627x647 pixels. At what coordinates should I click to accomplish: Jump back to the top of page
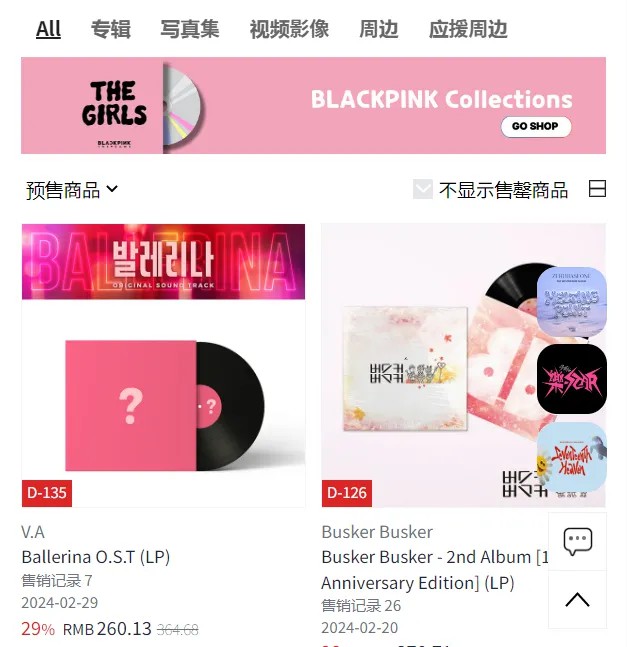[577, 600]
